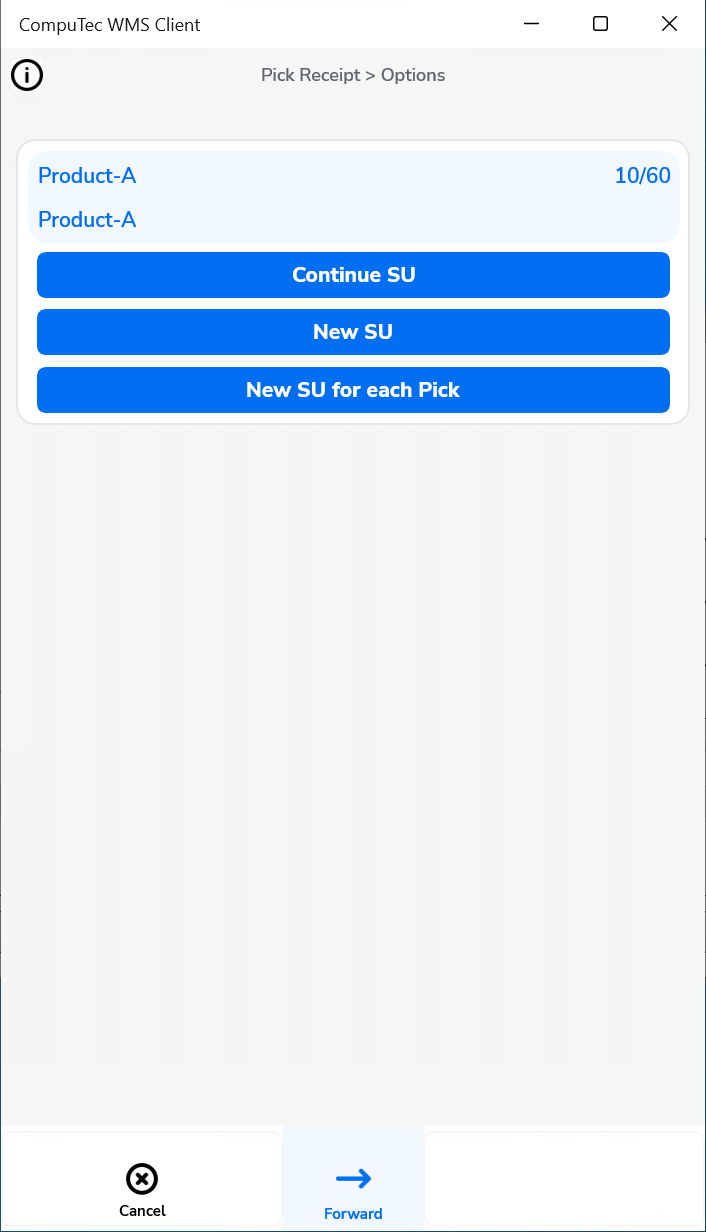Choose Continue SU option

pyautogui.click(x=353, y=275)
